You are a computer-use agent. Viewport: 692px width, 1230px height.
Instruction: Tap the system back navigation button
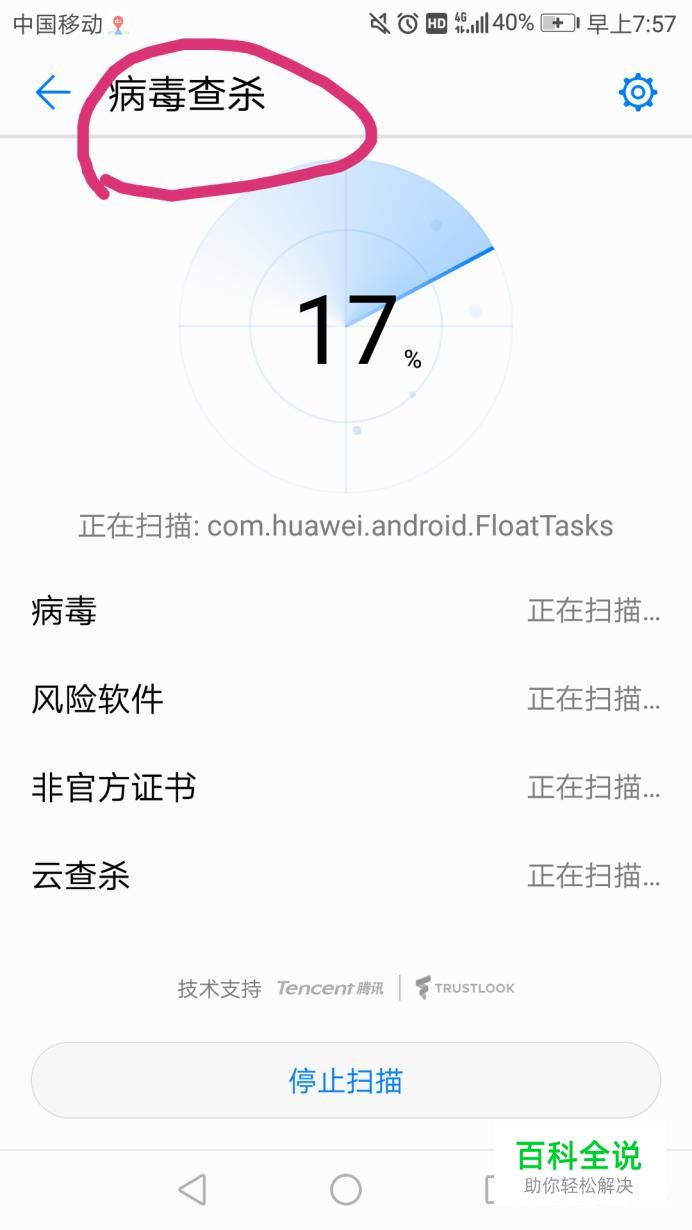[192, 1189]
